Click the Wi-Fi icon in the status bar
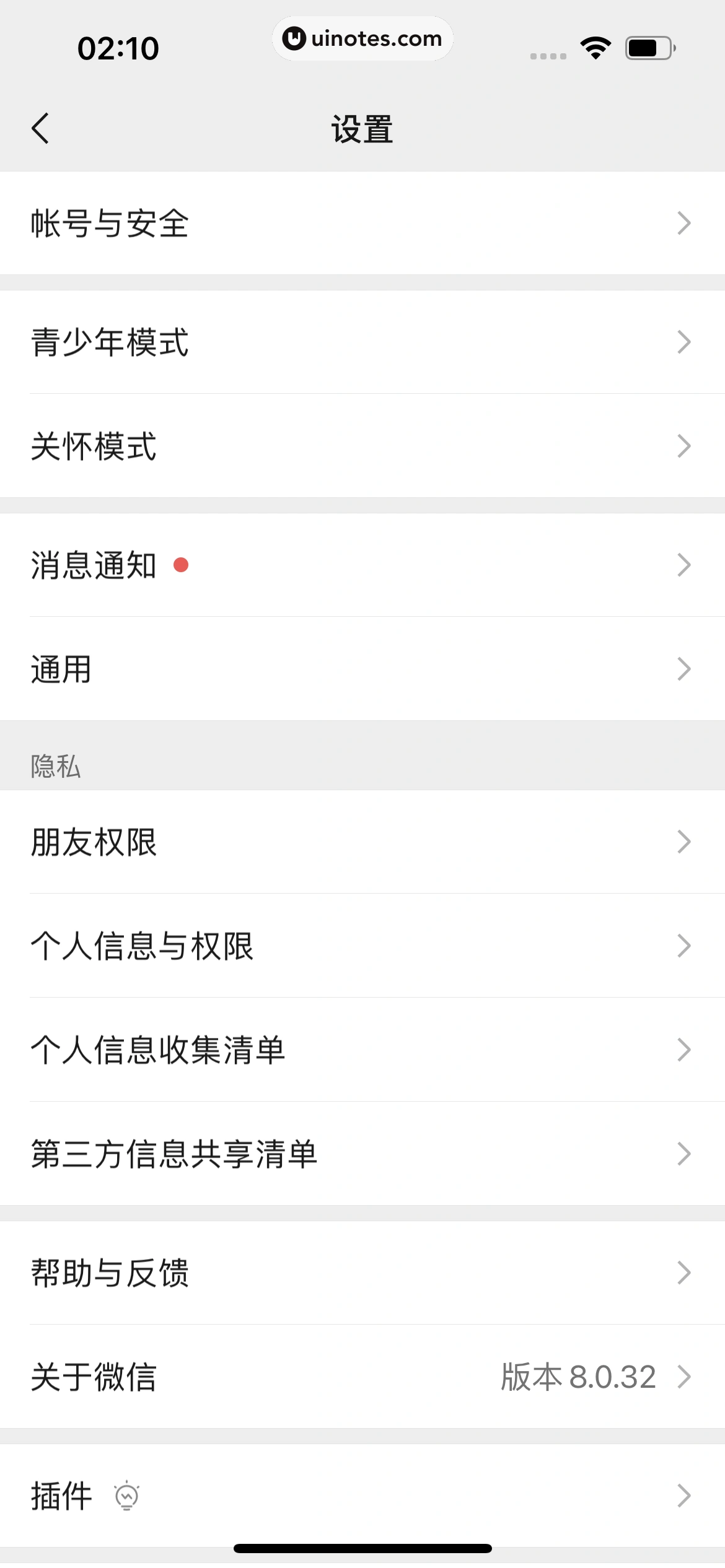This screenshot has height=1568, width=725. [595, 46]
